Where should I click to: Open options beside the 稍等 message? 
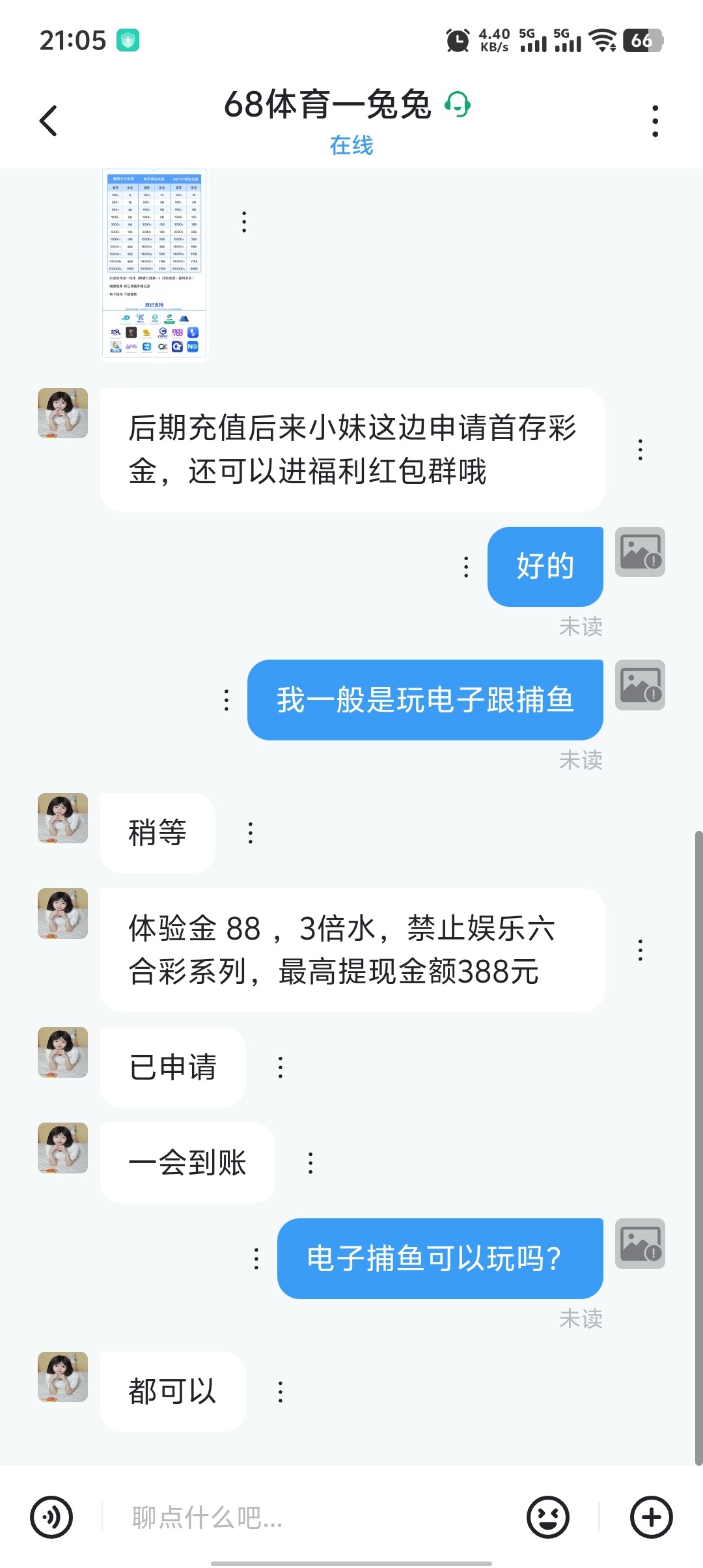251,833
